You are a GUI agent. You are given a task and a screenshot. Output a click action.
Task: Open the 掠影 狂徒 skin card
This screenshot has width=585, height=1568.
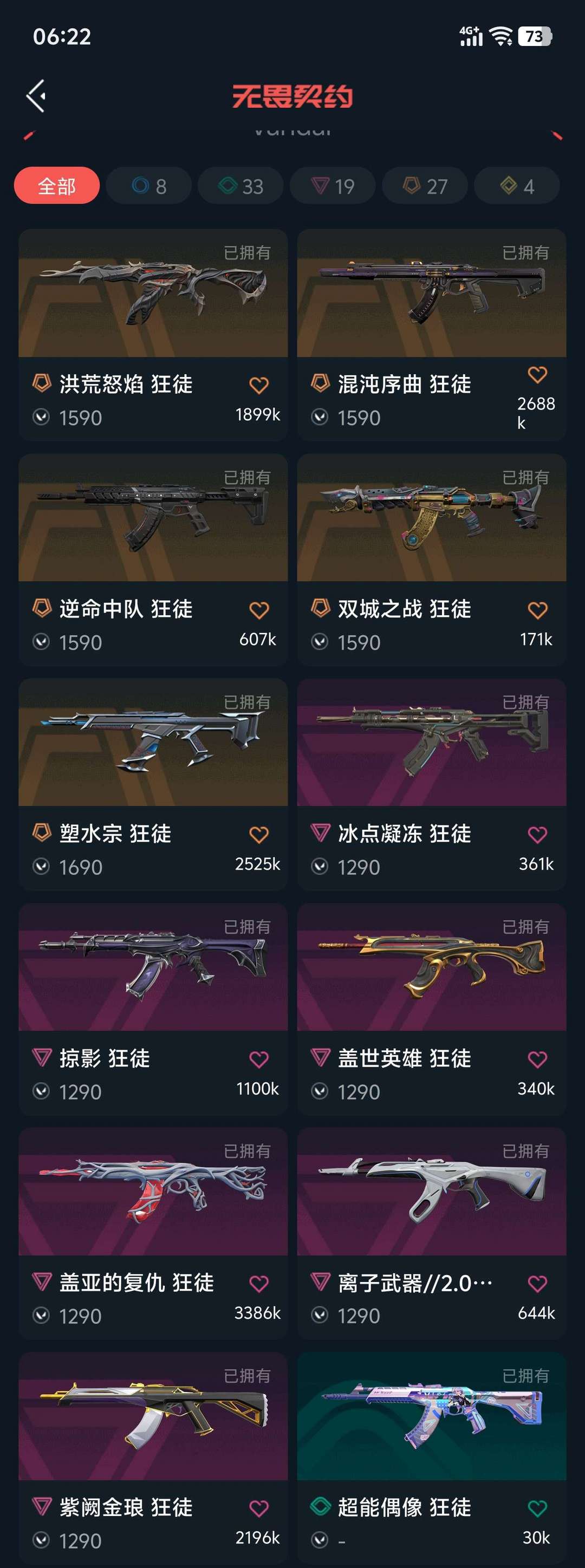[153, 1009]
